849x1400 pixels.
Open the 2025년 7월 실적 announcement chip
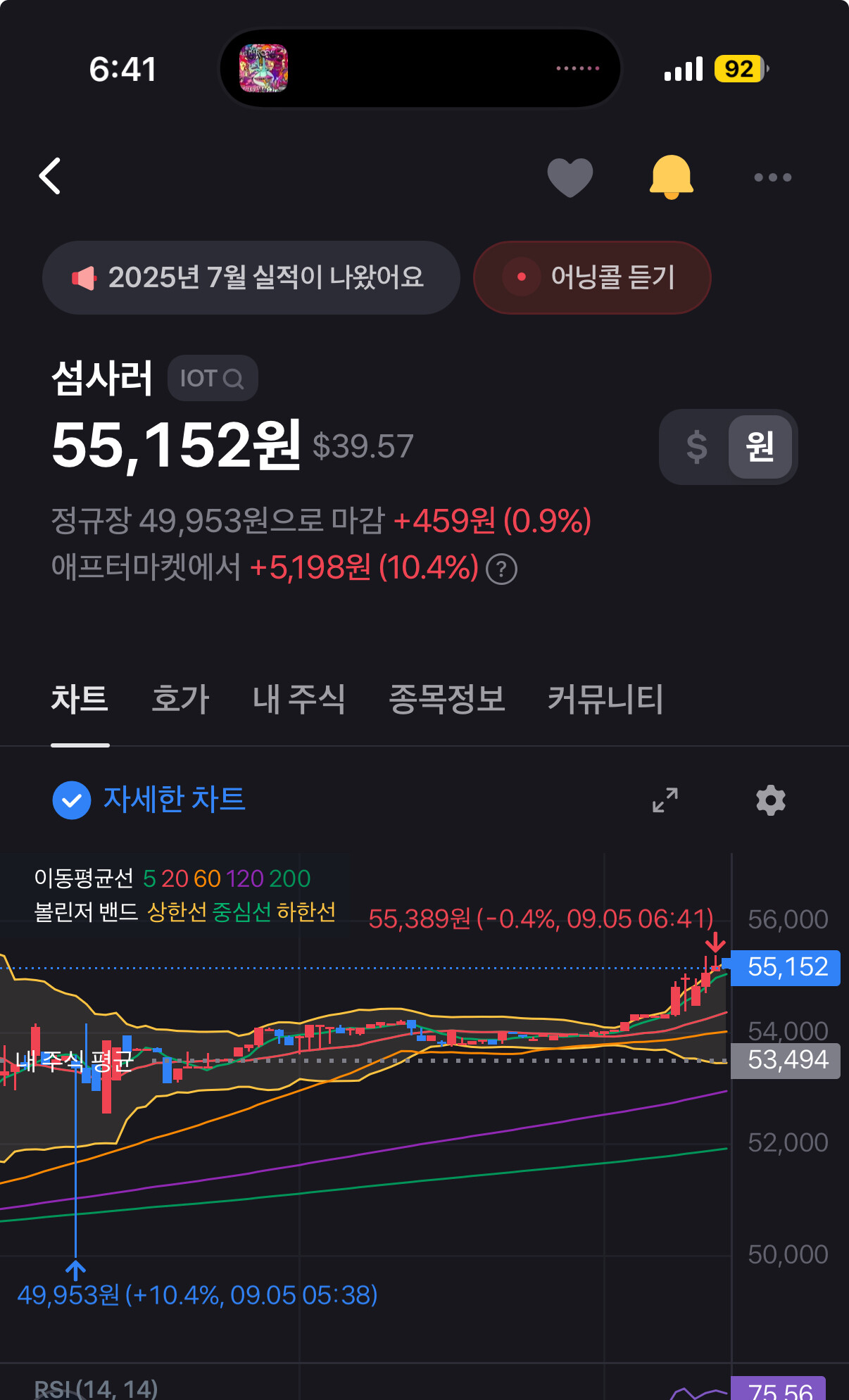click(x=251, y=277)
